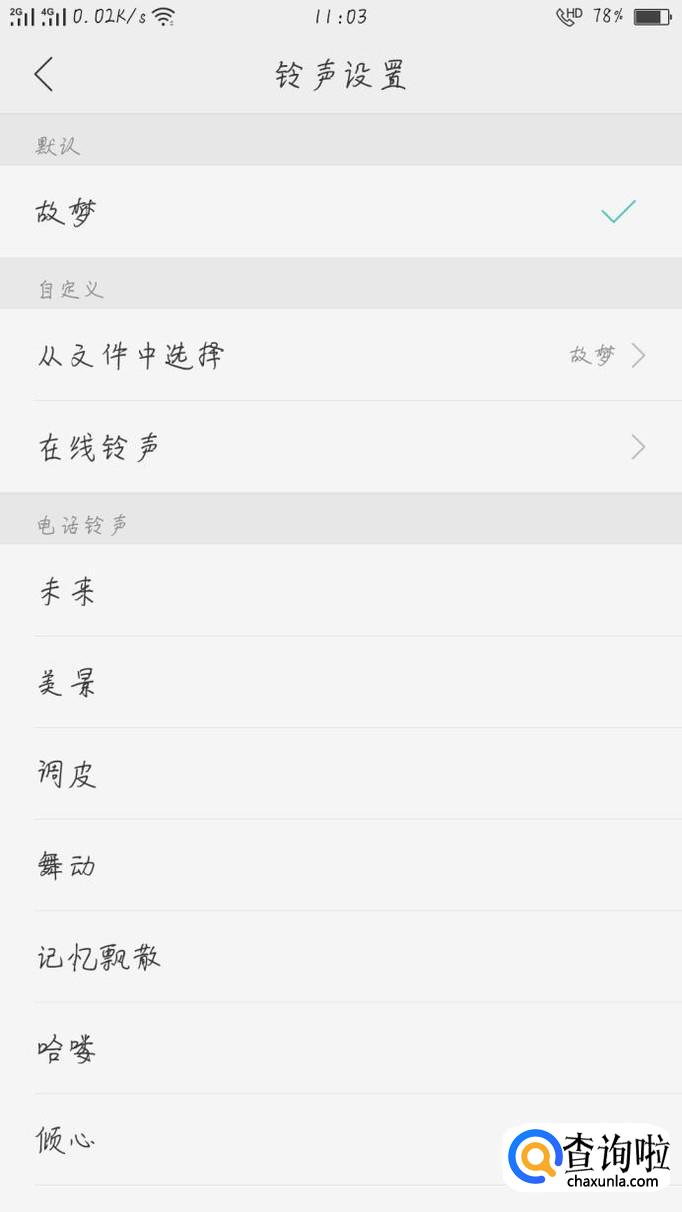Select the 记忆飘散 ringtone

point(340,958)
